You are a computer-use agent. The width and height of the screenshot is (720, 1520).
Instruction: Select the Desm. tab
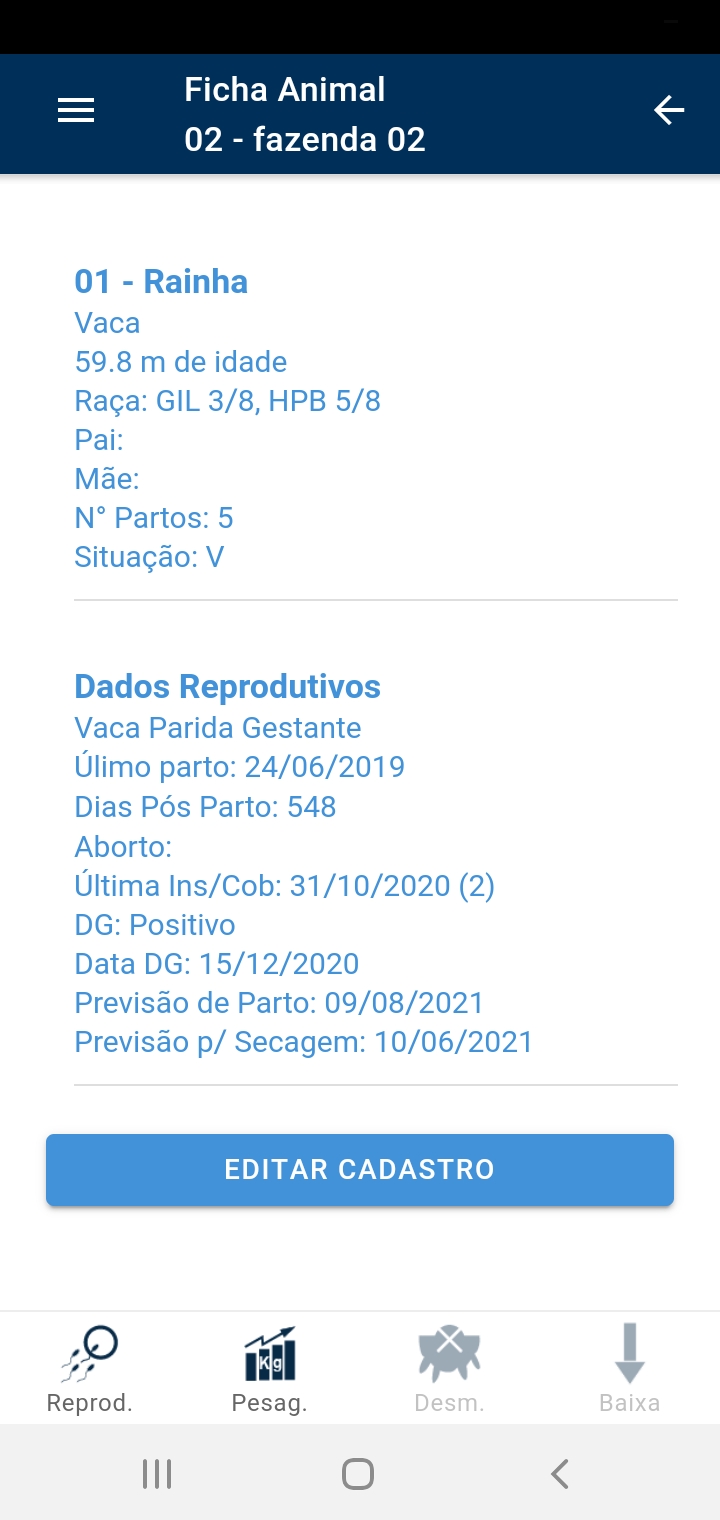(450, 1368)
